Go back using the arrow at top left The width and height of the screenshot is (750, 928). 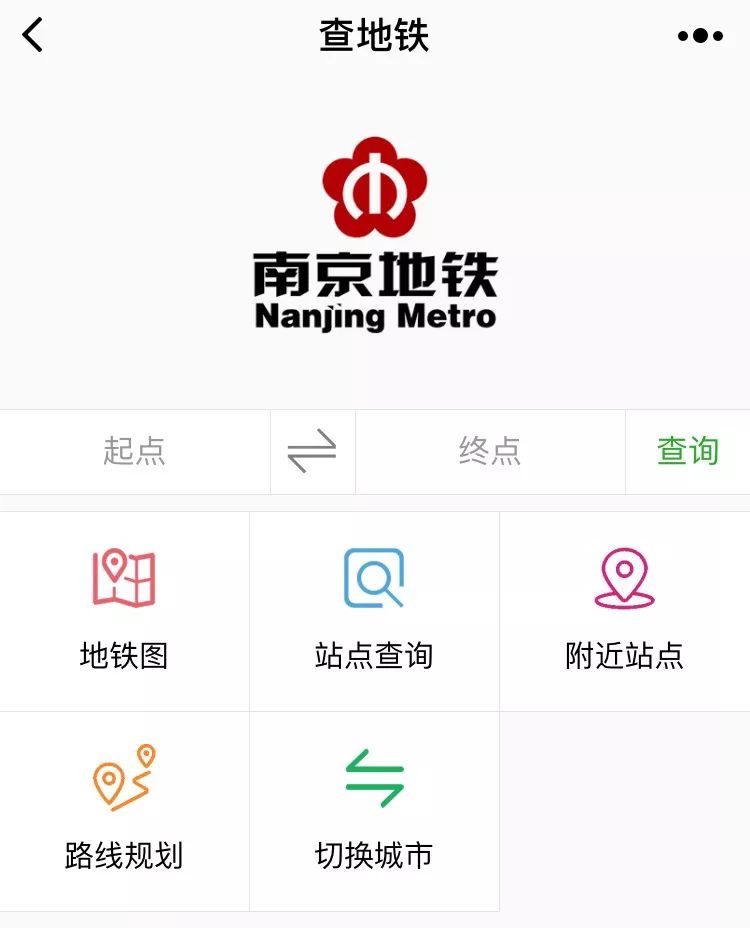click(x=31, y=35)
